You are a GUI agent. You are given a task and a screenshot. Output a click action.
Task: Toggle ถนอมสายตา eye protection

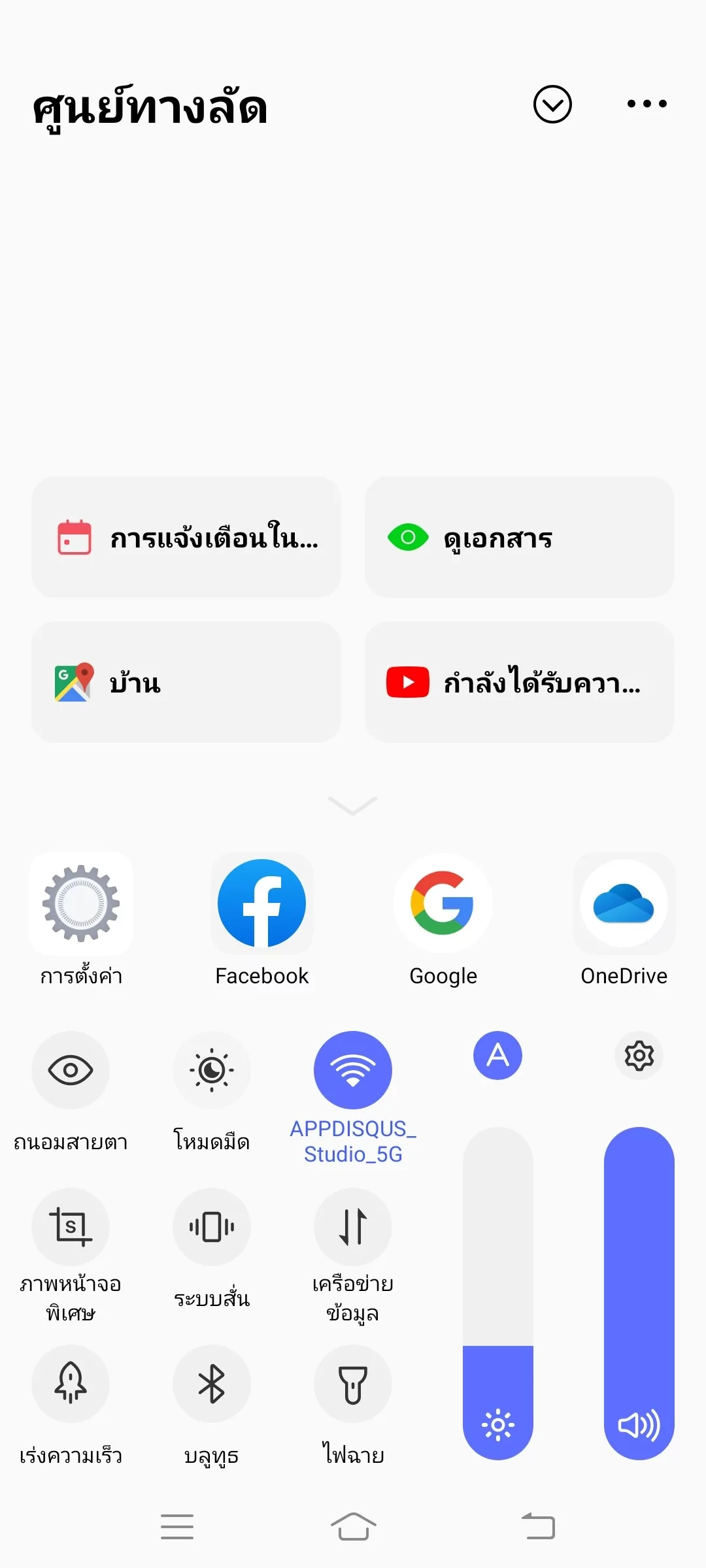point(71,1070)
